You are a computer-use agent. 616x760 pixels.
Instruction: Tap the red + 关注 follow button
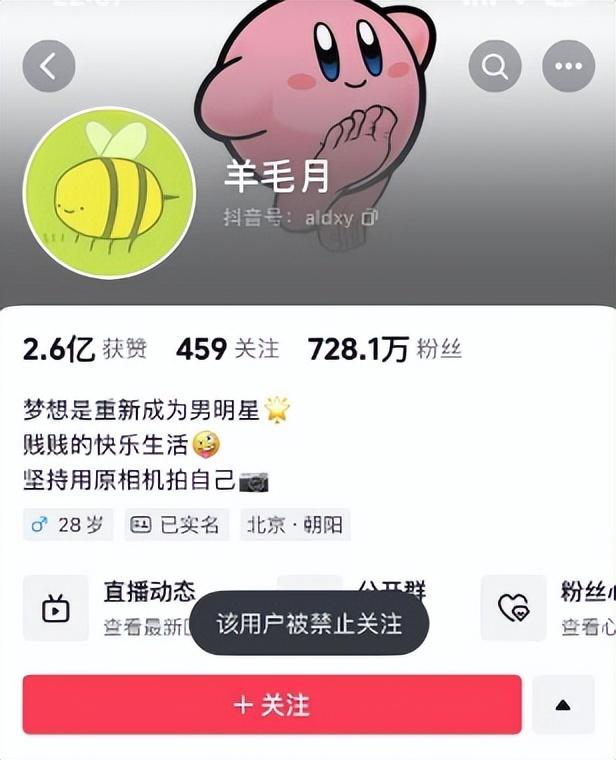point(272,705)
